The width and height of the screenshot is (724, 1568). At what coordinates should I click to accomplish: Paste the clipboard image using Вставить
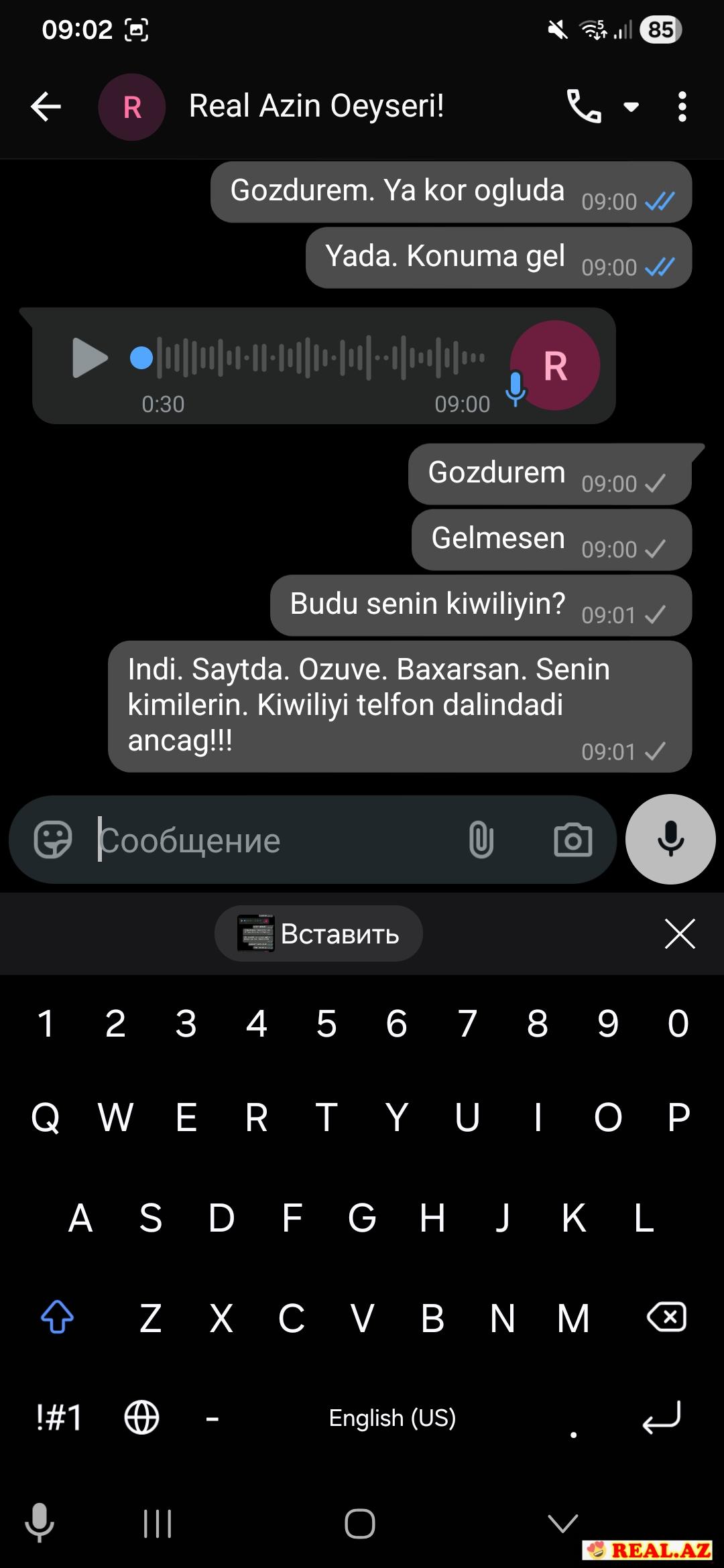[318, 933]
